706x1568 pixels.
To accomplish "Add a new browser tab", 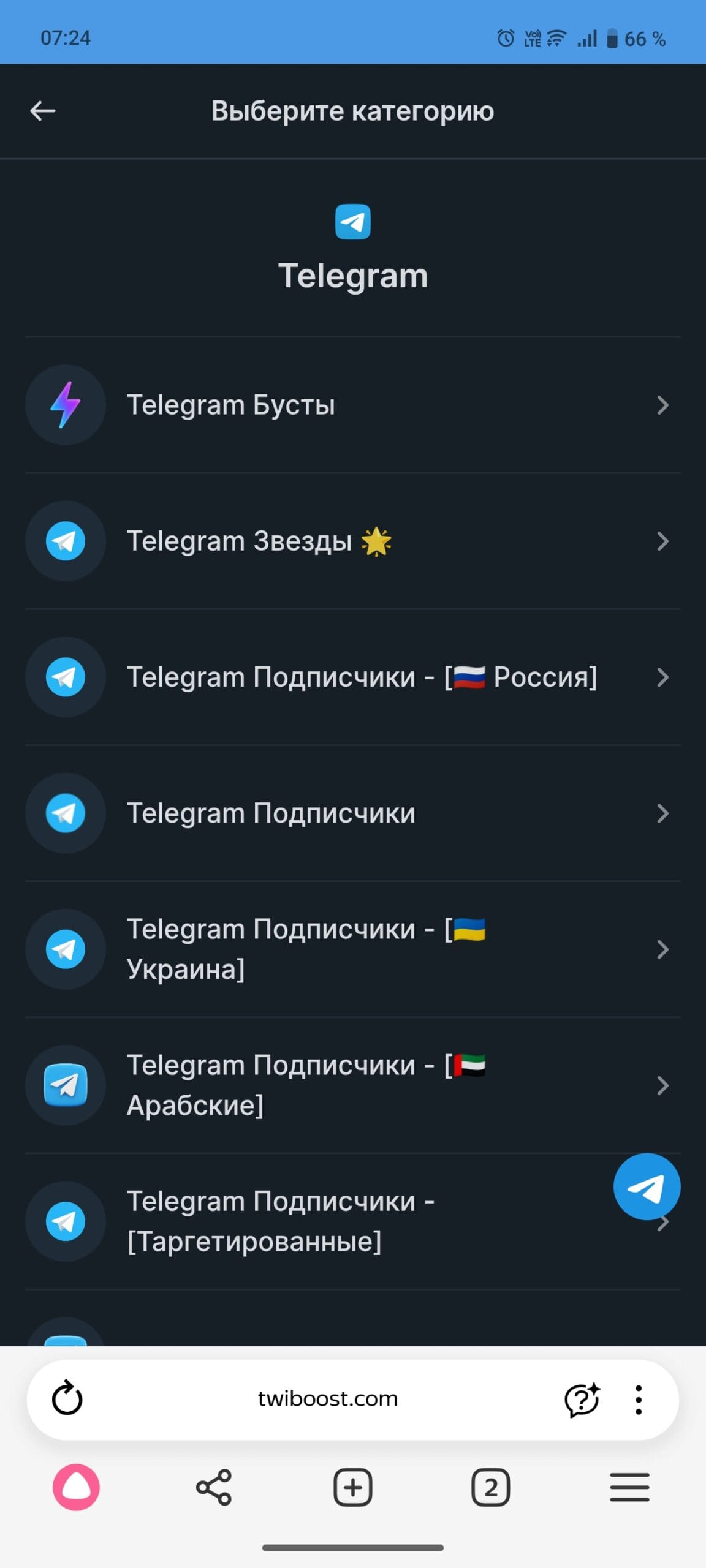I will pos(353,1487).
